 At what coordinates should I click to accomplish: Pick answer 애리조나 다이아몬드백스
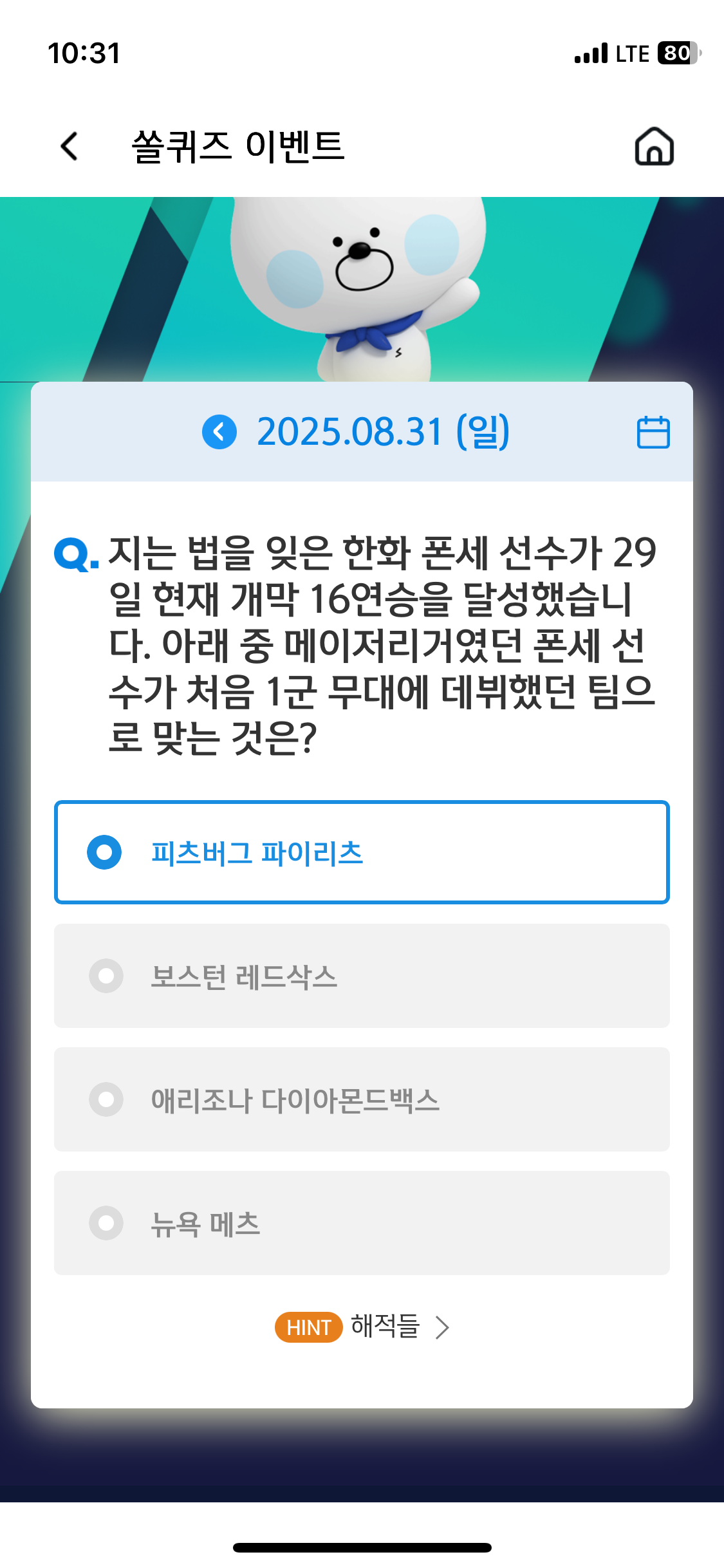click(362, 1099)
